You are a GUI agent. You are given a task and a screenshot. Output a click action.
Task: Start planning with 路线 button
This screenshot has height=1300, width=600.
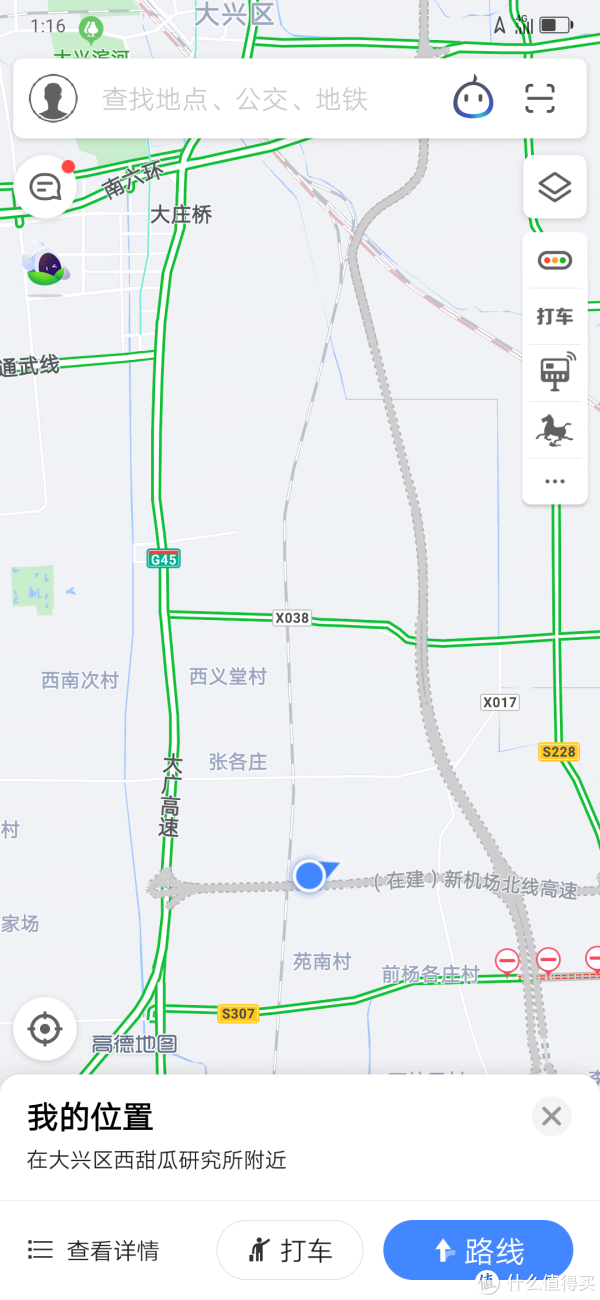tap(478, 1250)
